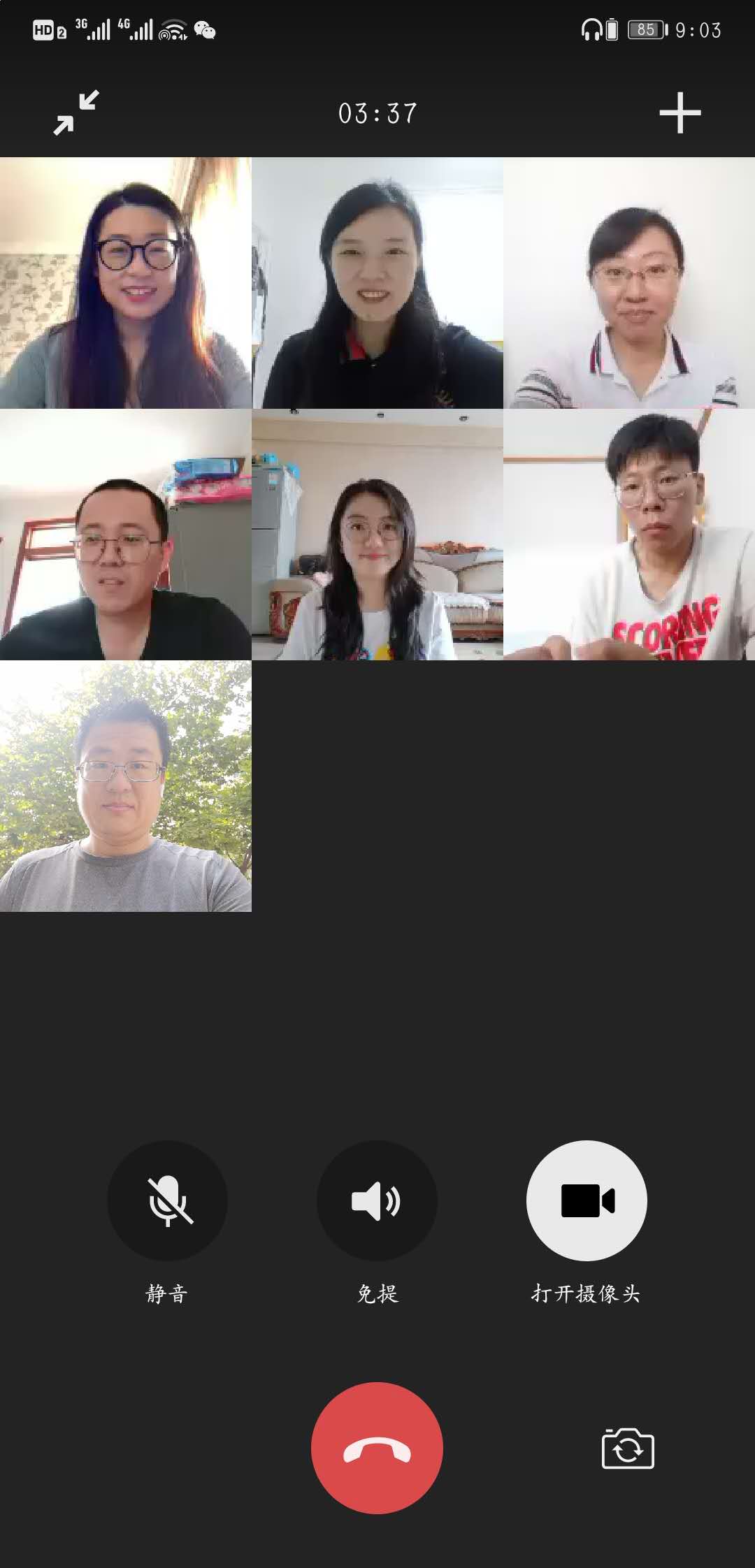
Task: Add a participant with the plus icon
Action: pos(679,112)
